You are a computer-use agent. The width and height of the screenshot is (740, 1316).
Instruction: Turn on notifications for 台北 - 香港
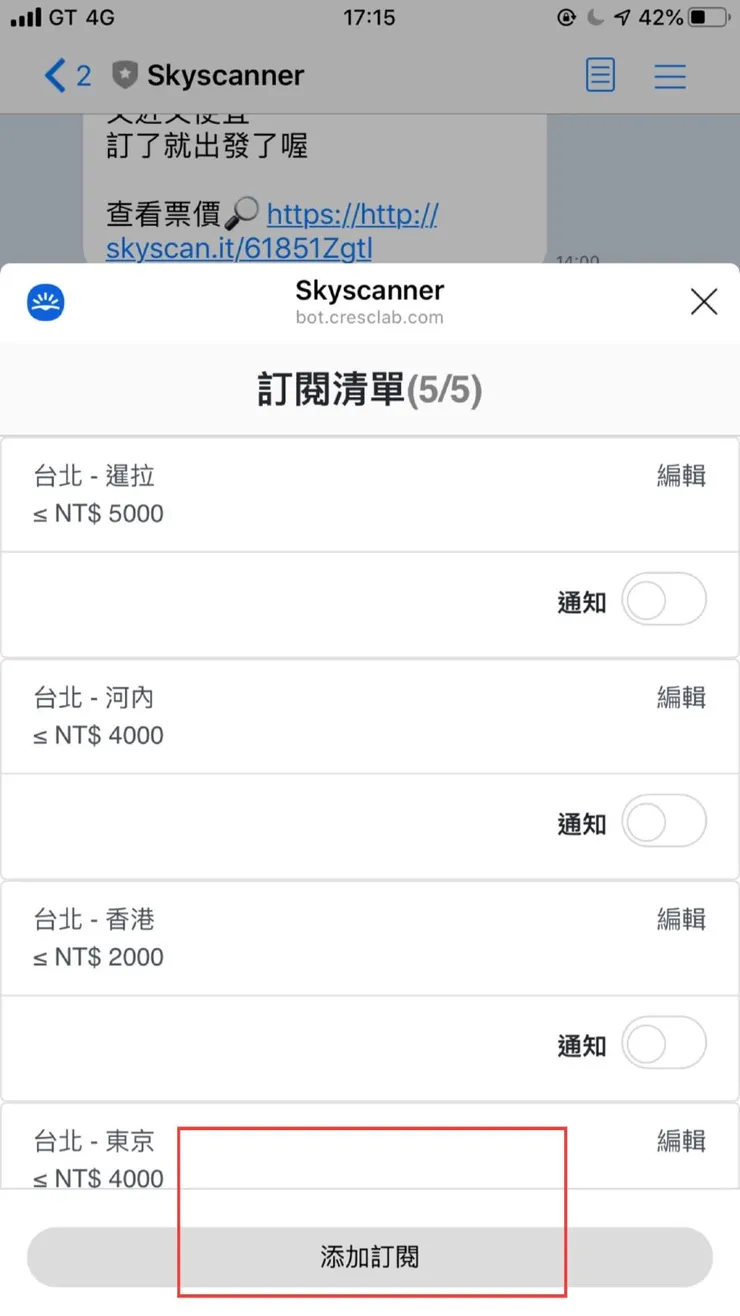pos(664,1043)
